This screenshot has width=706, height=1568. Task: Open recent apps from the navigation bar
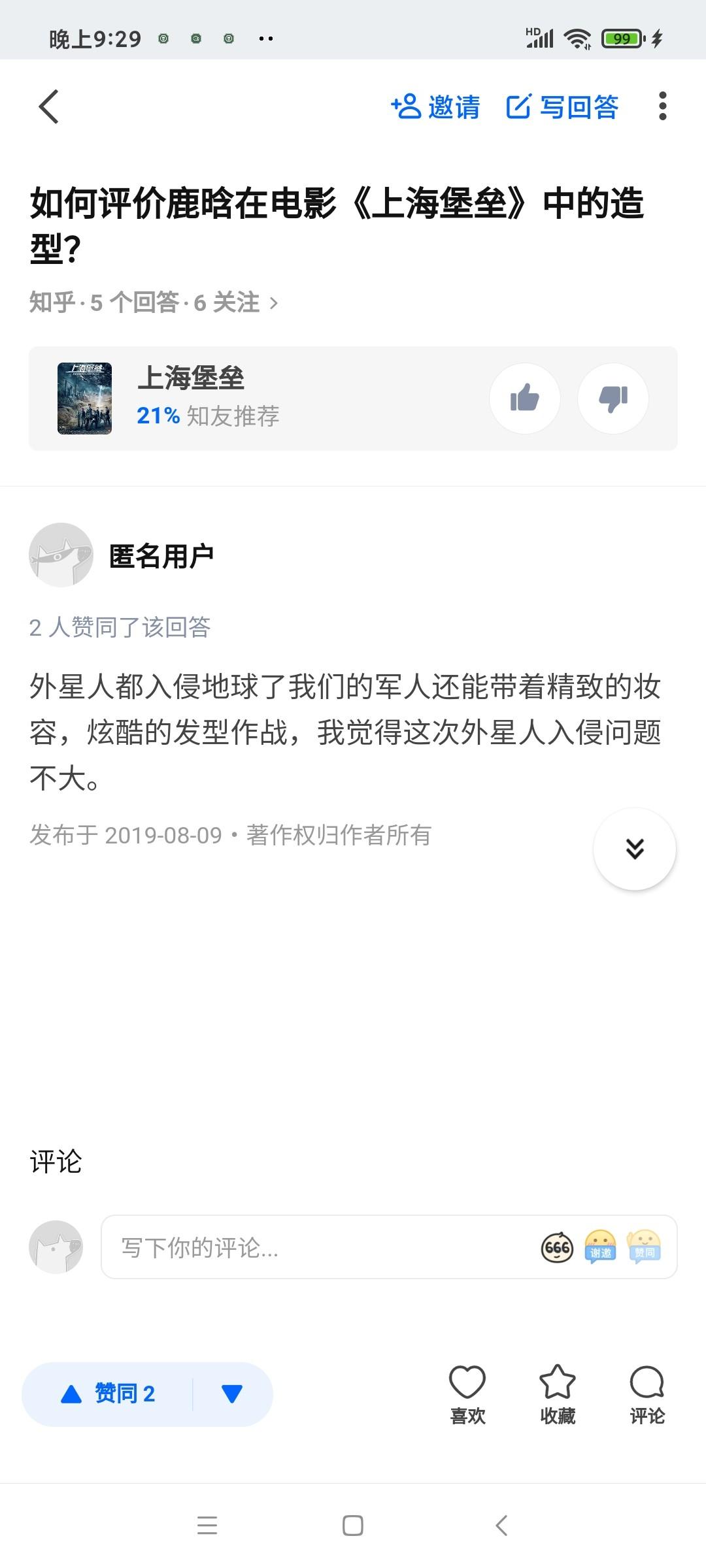click(207, 1526)
